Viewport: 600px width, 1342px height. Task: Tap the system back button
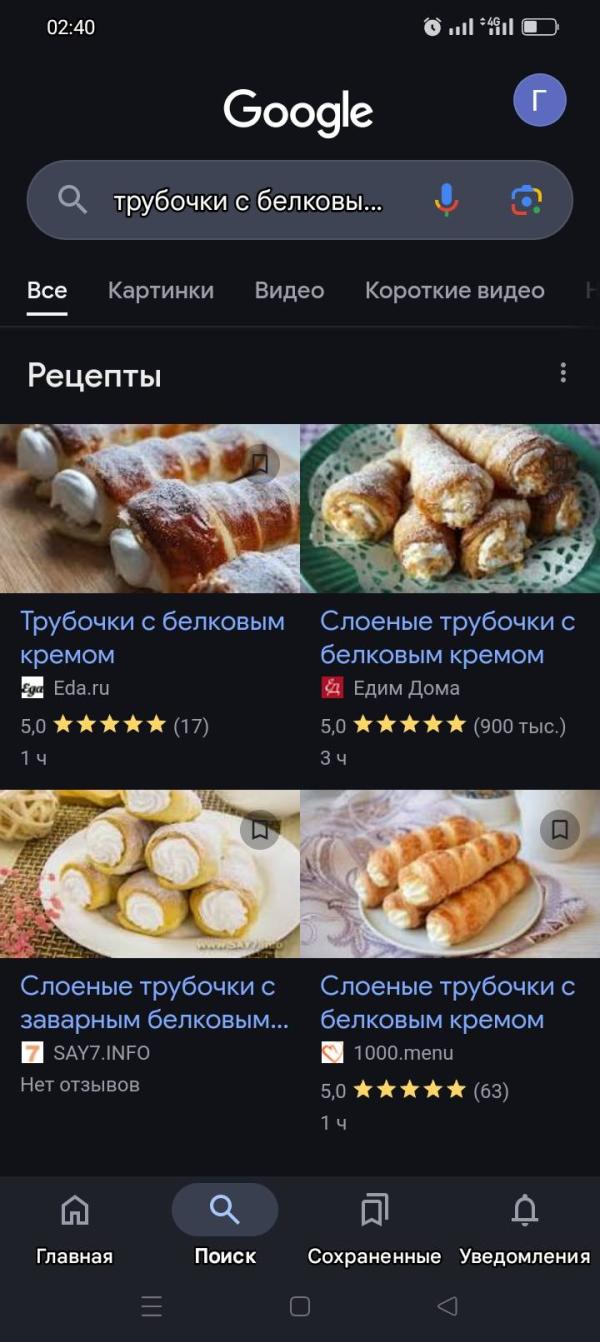(448, 1306)
